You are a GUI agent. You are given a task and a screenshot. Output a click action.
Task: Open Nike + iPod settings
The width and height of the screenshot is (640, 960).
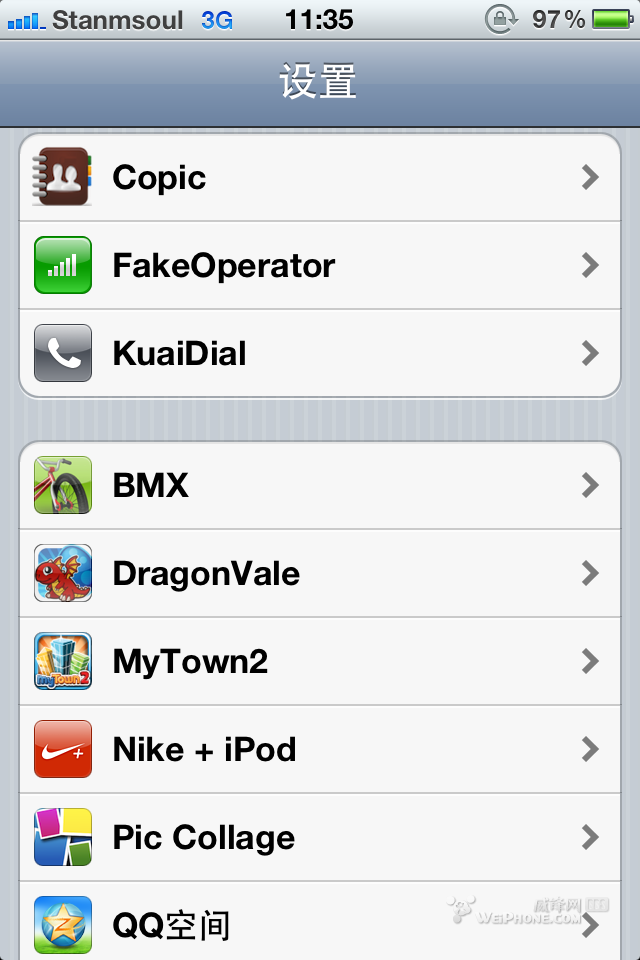(x=320, y=750)
